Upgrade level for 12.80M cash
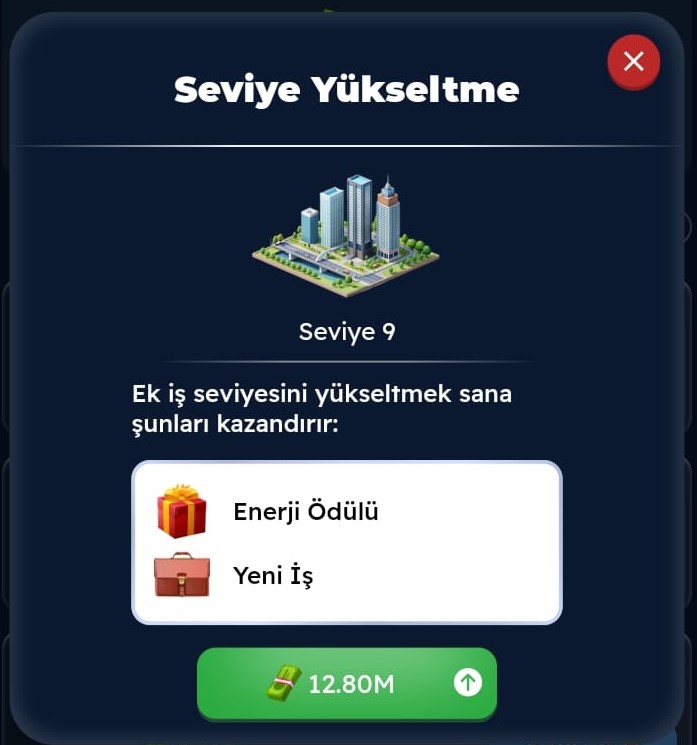This screenshot has width=697, height=745. pos(347,683)
